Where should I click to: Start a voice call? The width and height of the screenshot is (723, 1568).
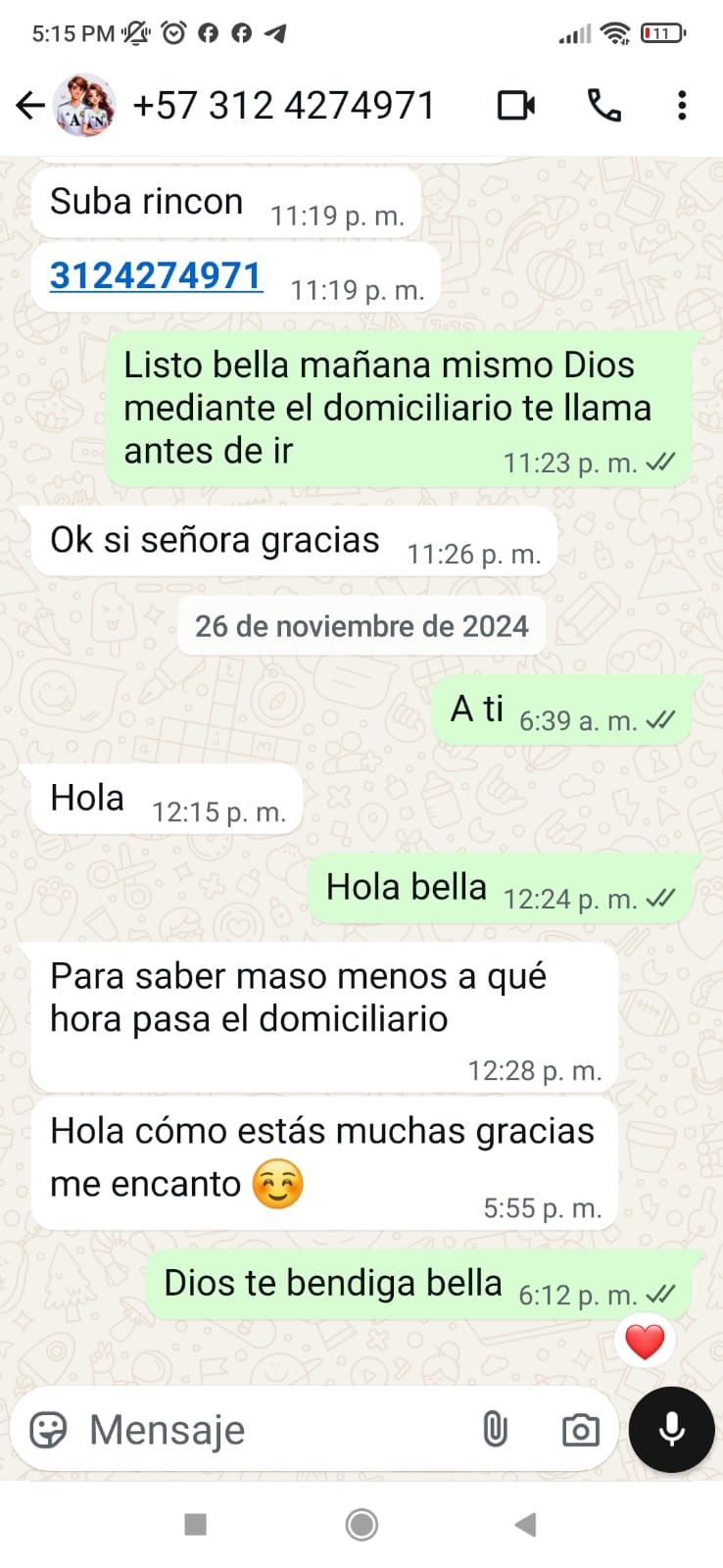click(x=603, y=106)
